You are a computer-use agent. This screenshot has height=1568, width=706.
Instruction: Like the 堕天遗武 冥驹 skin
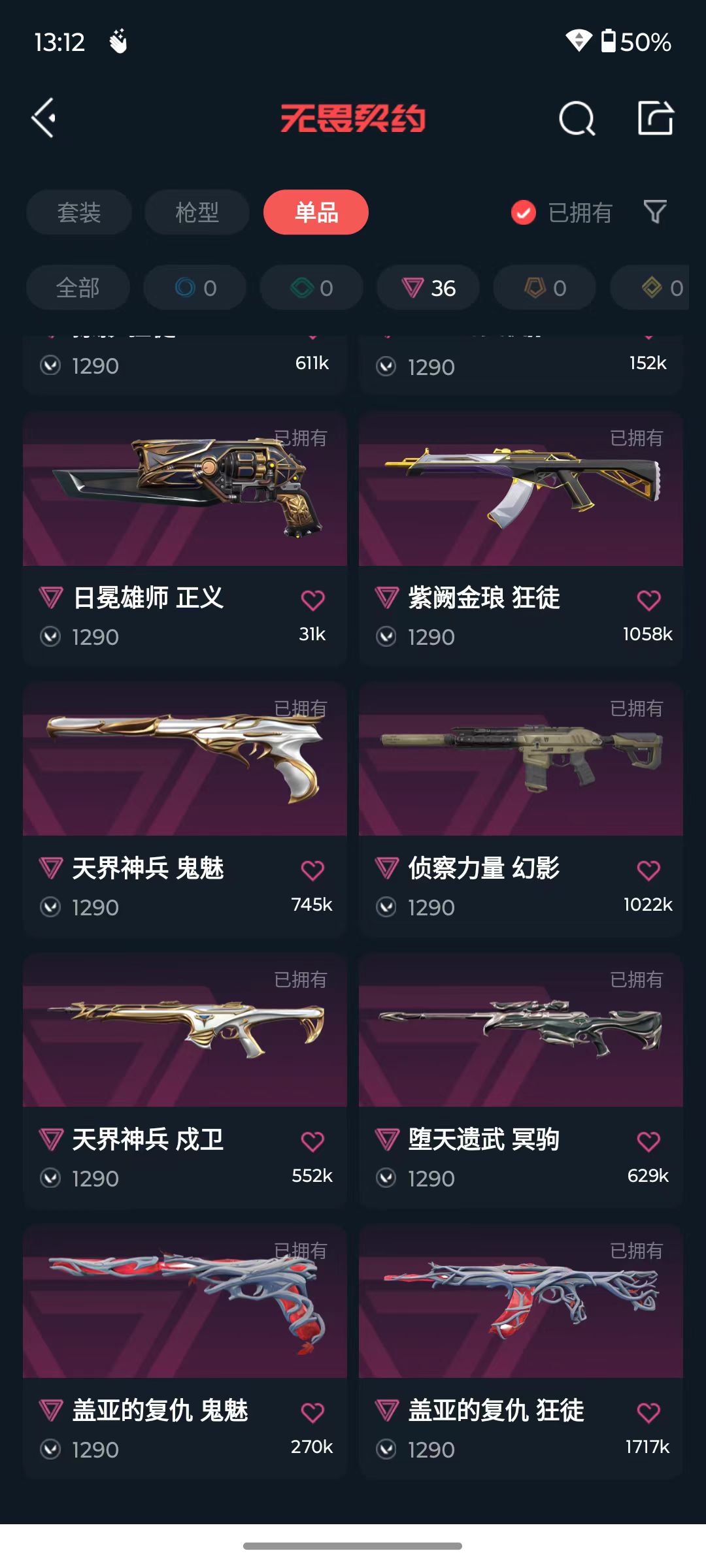pyautogui.click(x=648, y=1141)
